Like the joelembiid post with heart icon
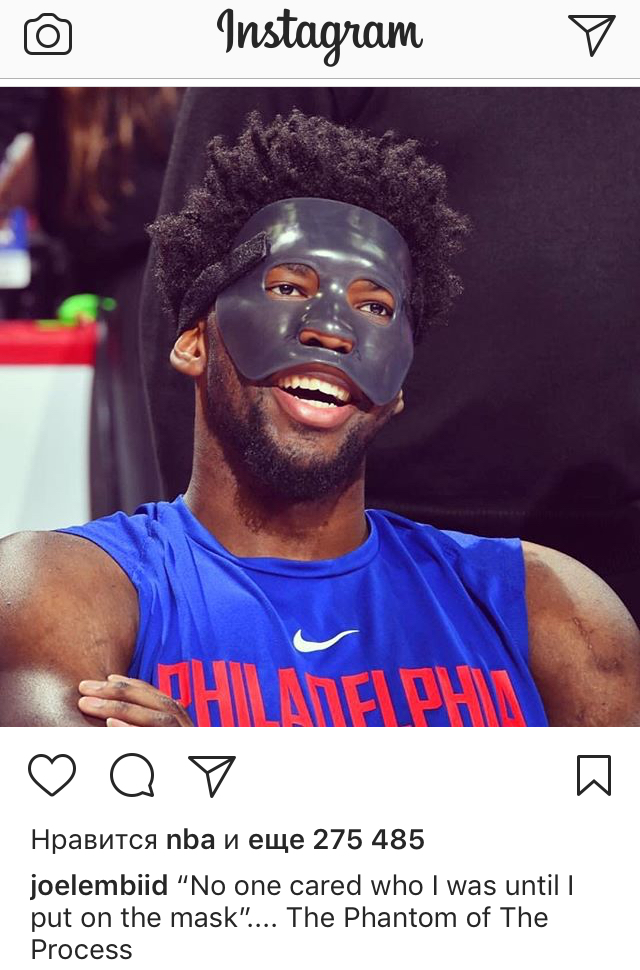This screenshot has height=970, width=640. click(52, 775)
